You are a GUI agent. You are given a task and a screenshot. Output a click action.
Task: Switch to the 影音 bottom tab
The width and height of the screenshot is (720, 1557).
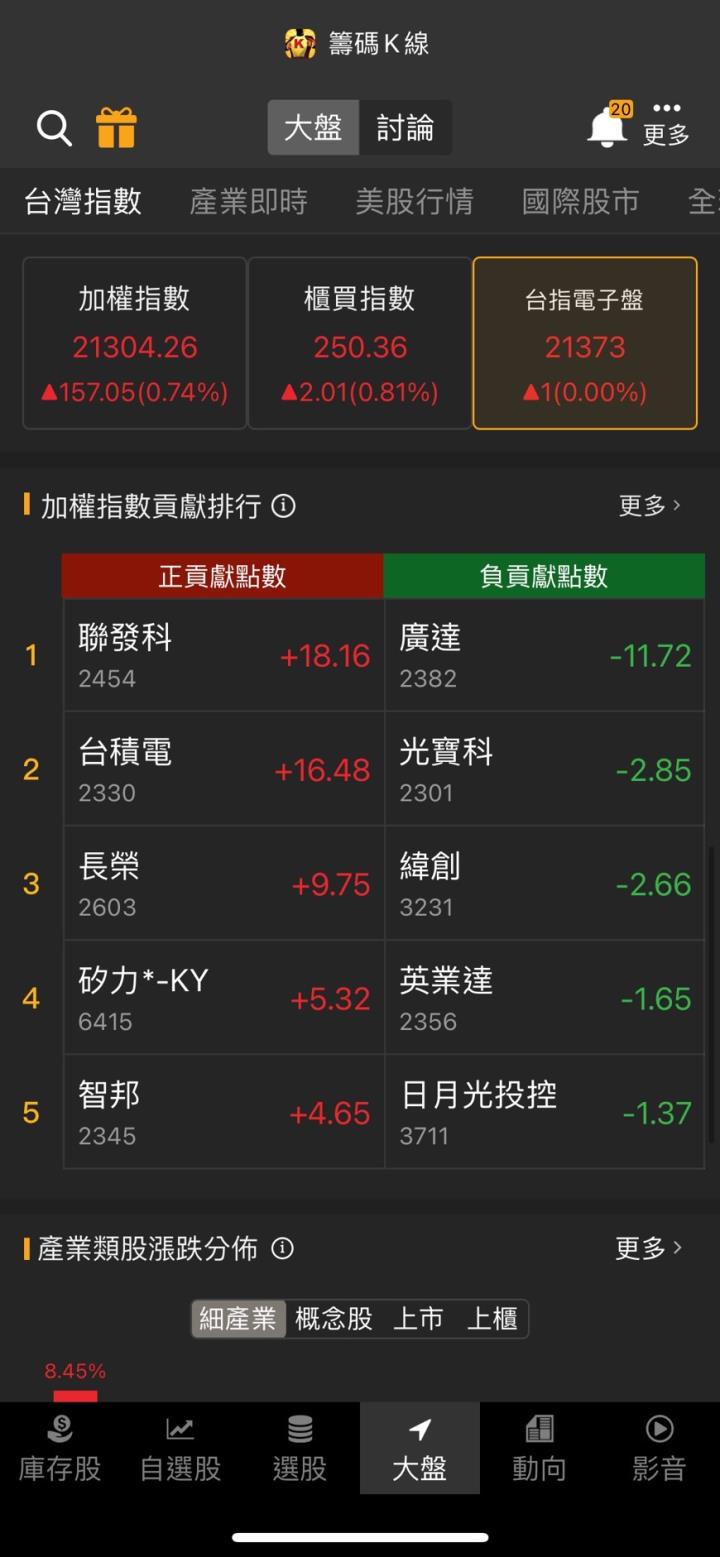click(659, 1448)
